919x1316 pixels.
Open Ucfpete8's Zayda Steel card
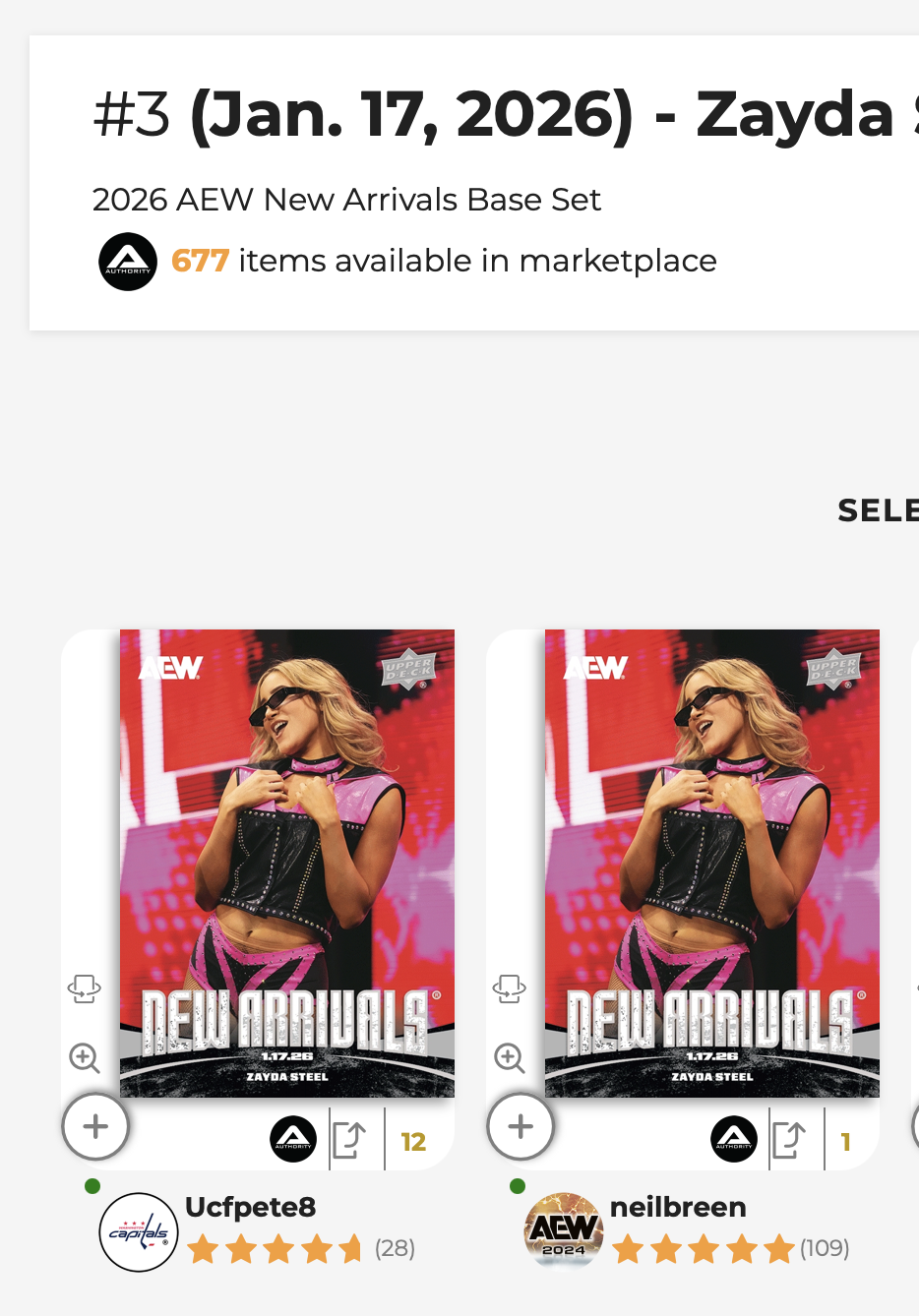coord(286,862)
